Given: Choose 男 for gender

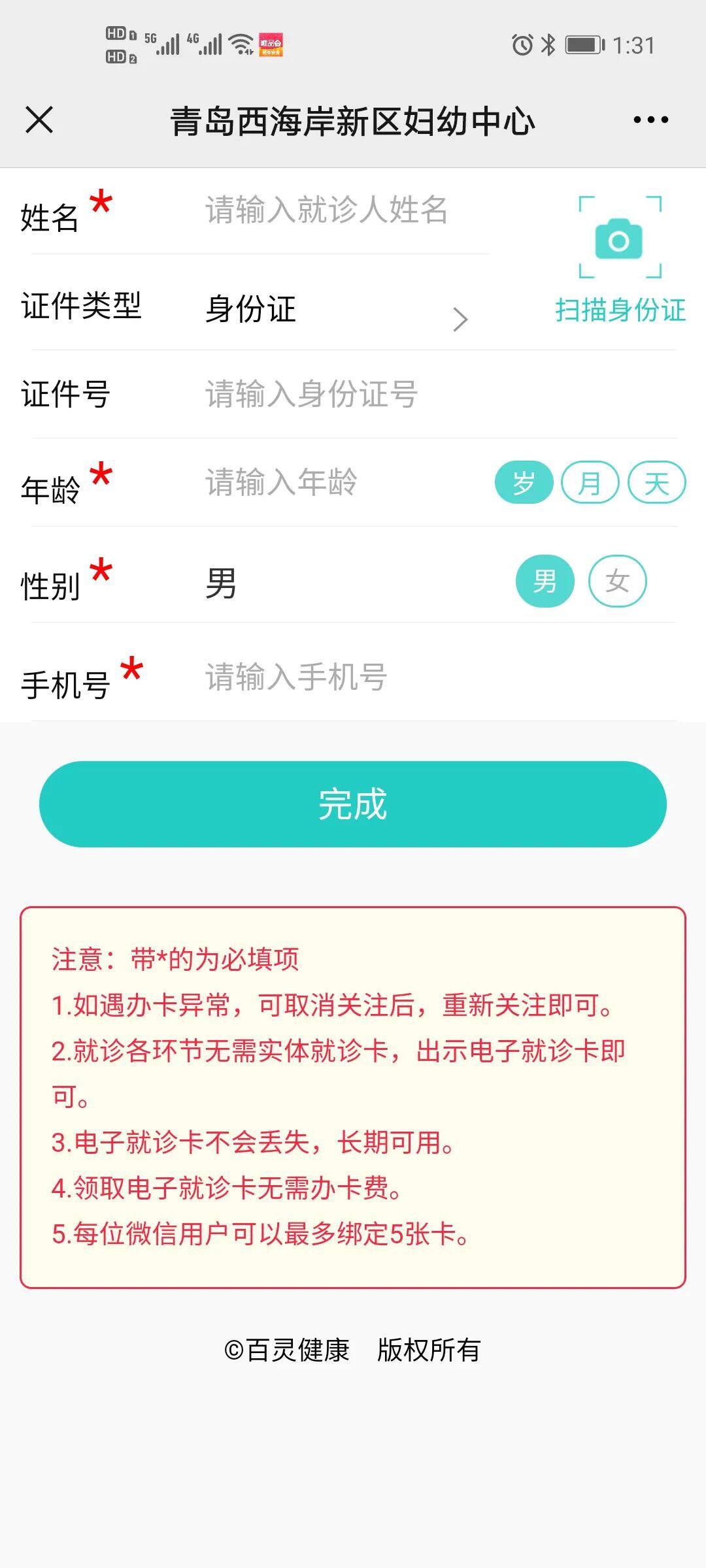Looking at the screenshot, I should click(x=545, y=581).
